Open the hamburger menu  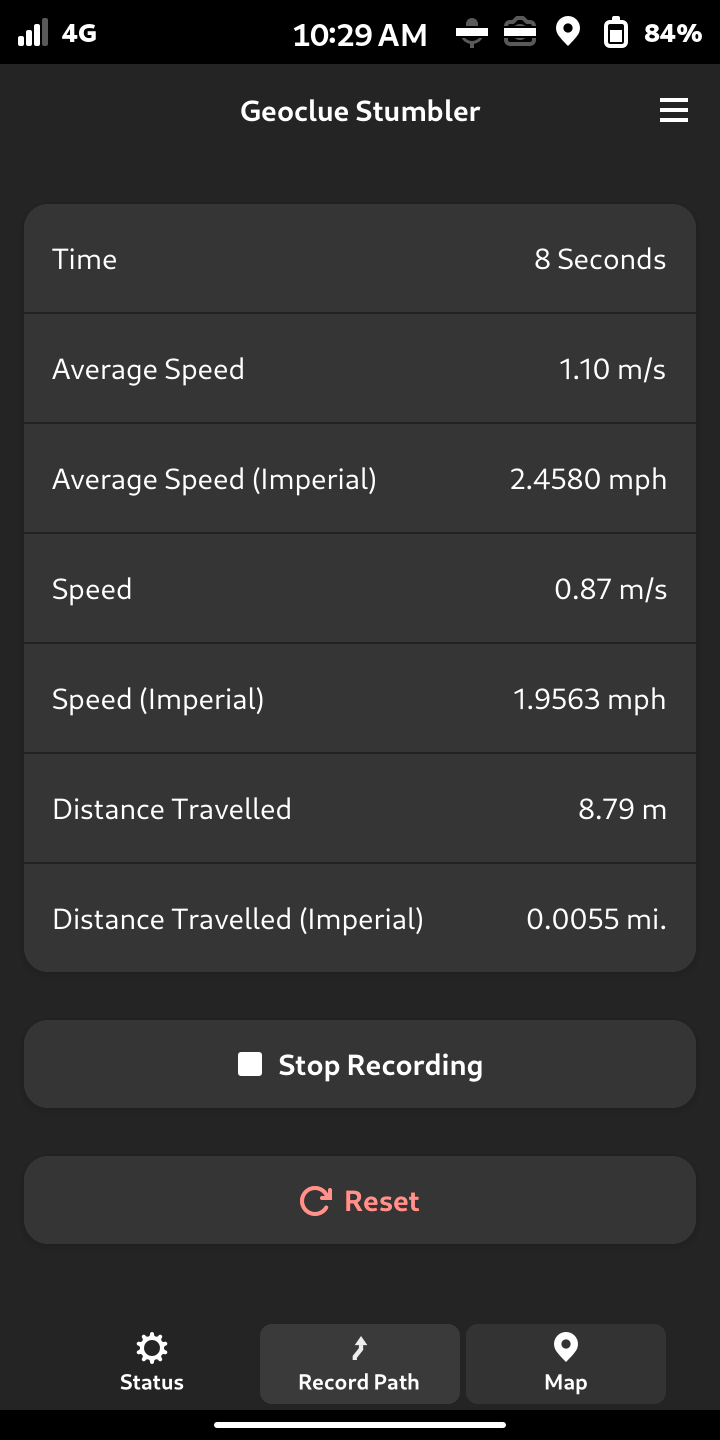(674, 111)
